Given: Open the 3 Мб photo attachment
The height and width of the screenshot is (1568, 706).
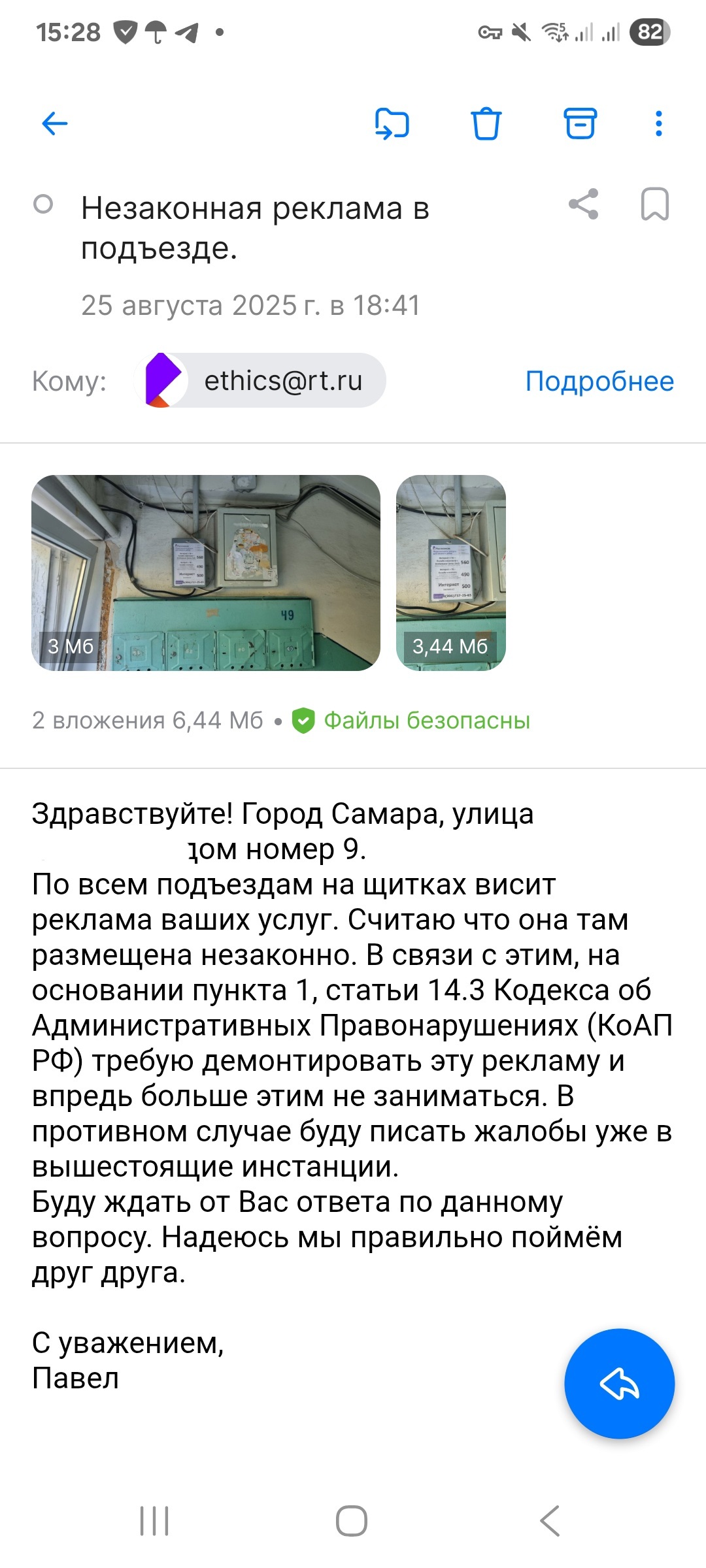Looking at the screenshot, I should [206, 573].
